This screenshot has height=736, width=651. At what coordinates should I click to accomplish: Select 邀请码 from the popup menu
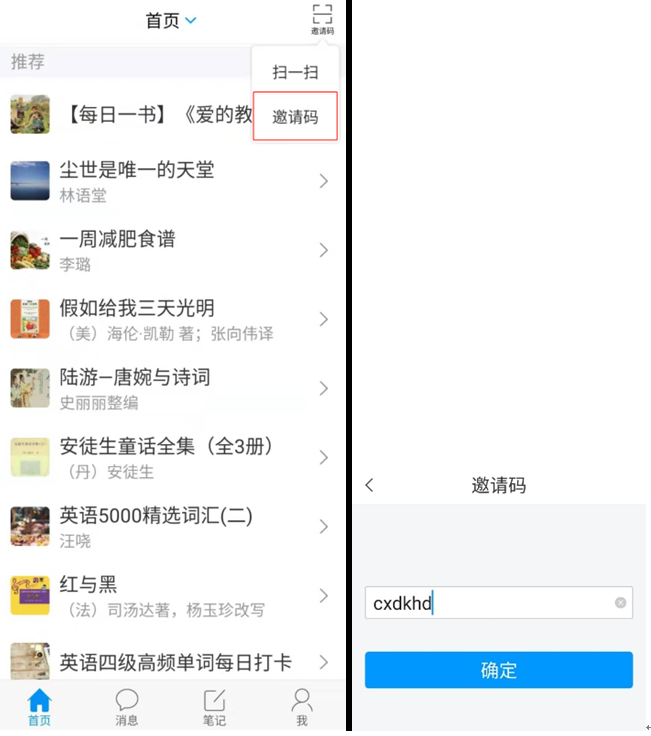pos(295,116)
